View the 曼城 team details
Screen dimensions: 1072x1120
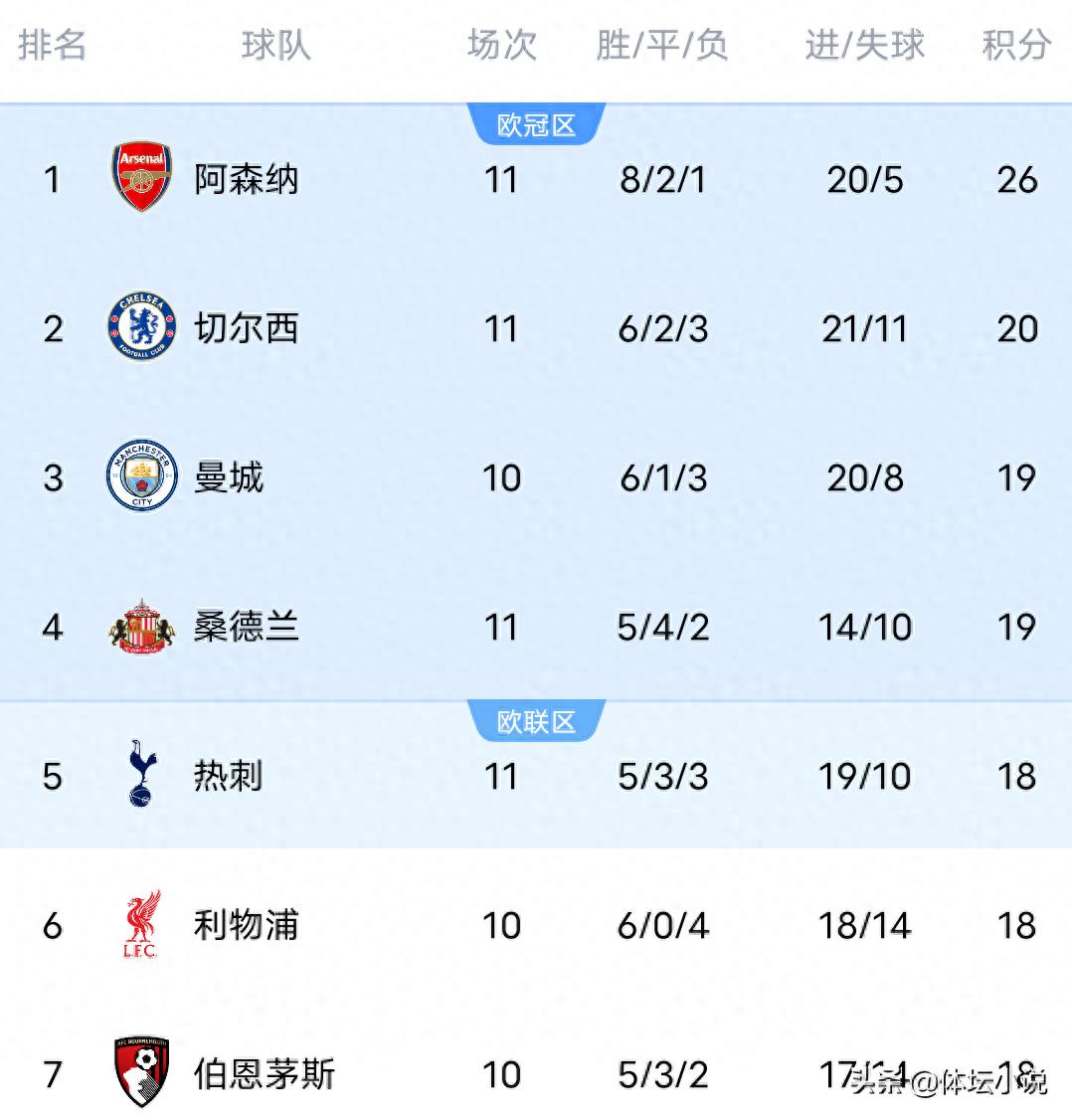pyautogui.click(x=229, y=478)
